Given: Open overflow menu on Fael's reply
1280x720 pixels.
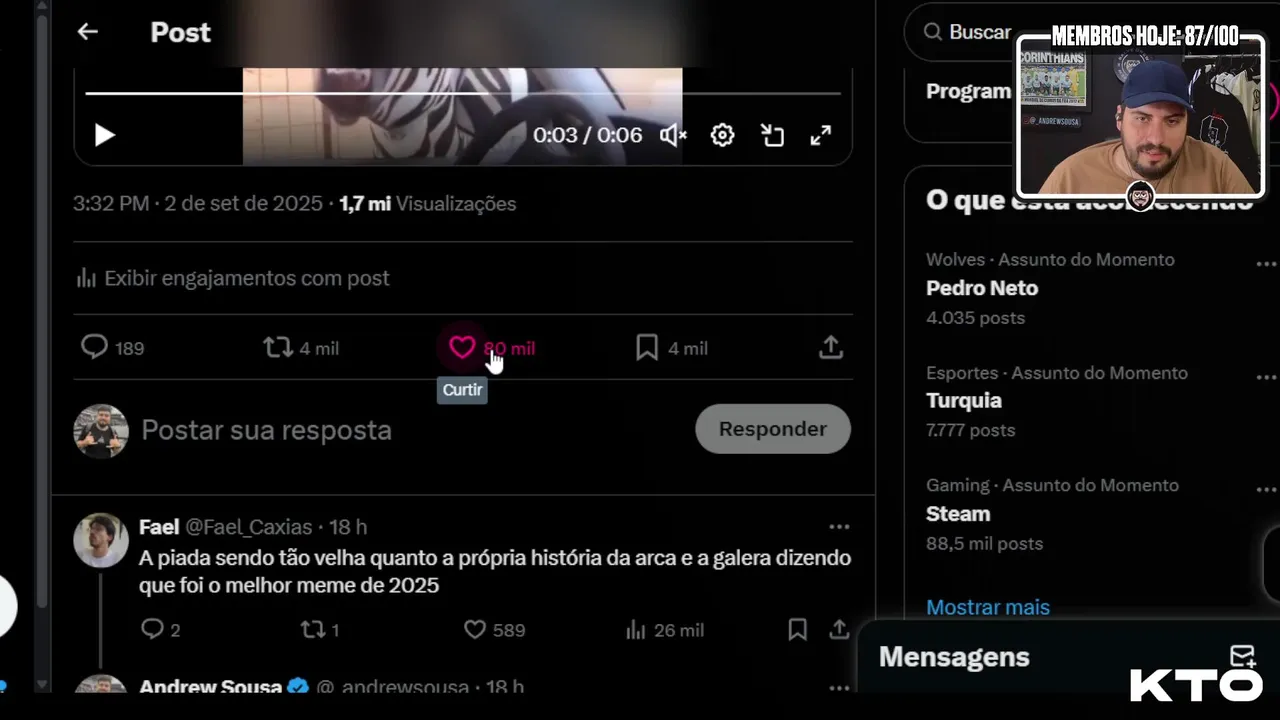Looking at the screenshot, I should pyautogui.click(x=838, y=527).
